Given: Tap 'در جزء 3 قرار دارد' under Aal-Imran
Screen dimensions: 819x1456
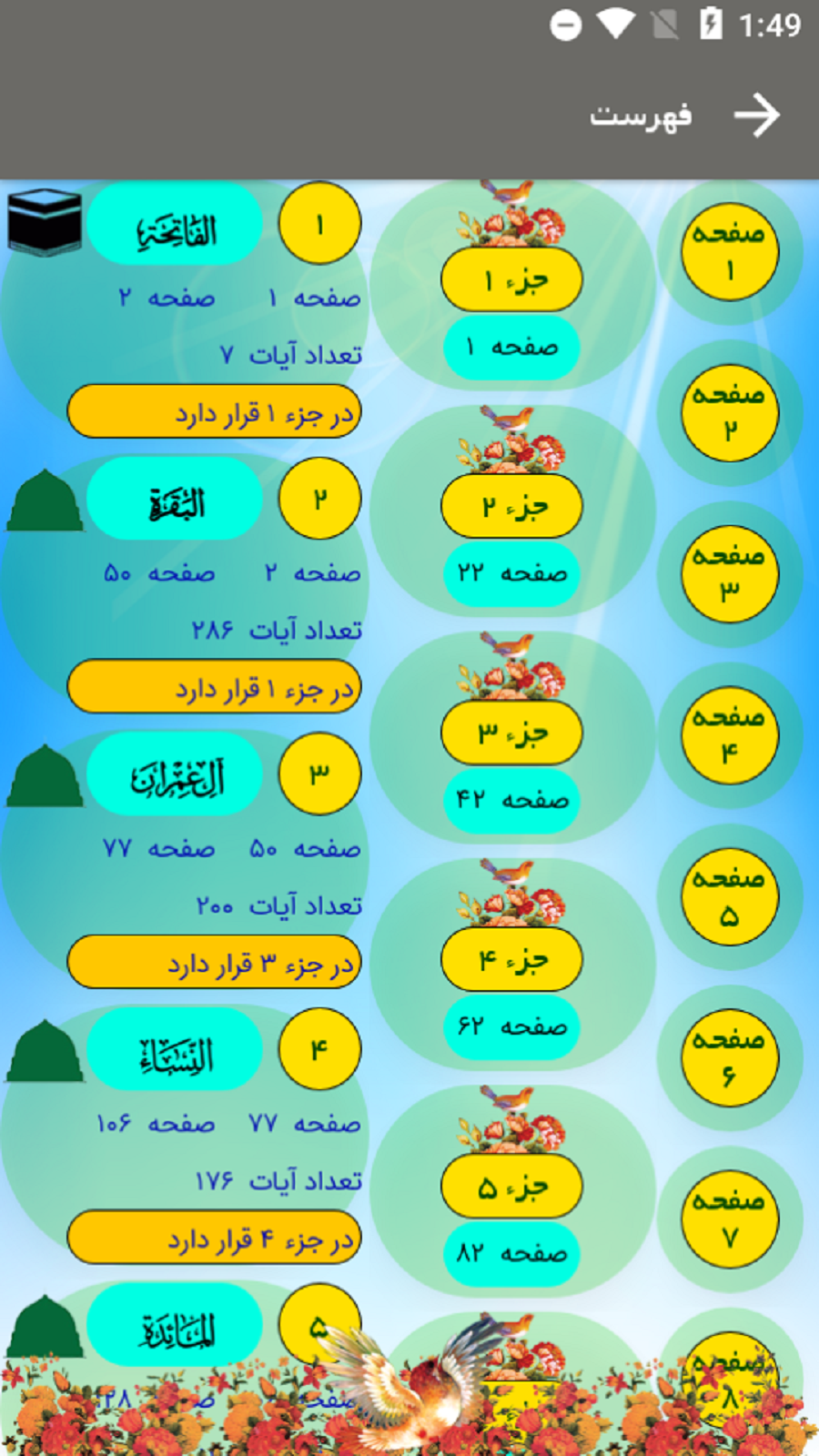Looking at the screenshot, I should (214, 961).
